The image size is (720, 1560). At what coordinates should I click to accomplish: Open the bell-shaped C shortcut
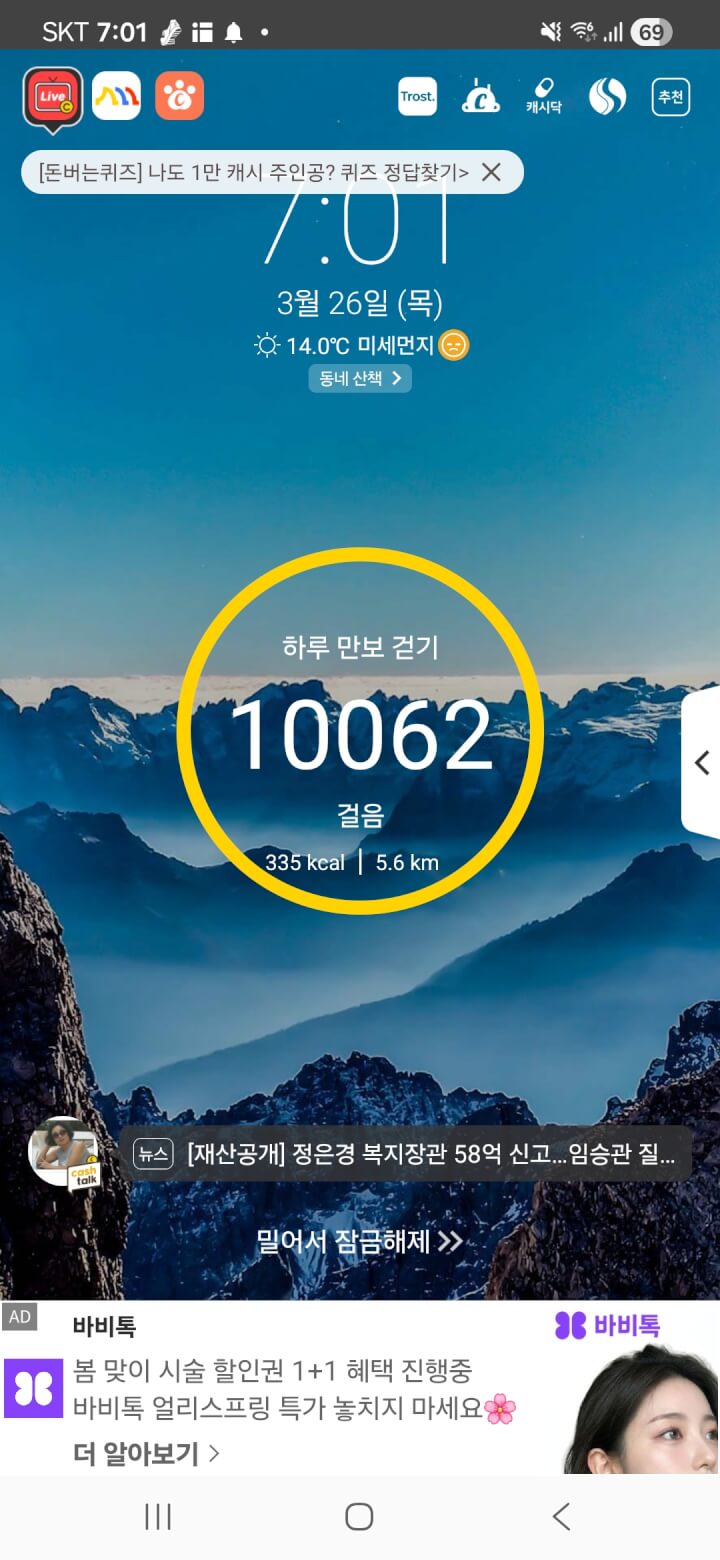480,97
